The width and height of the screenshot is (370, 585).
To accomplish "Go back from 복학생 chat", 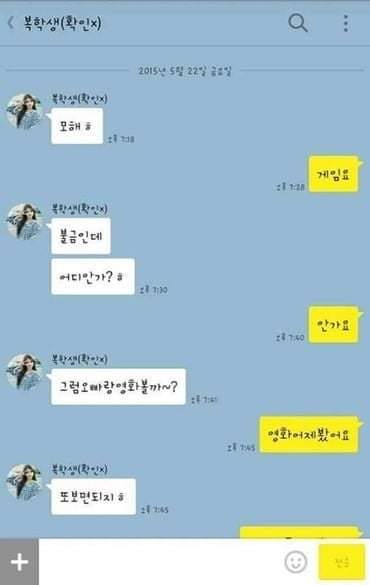I will (11, 23).
